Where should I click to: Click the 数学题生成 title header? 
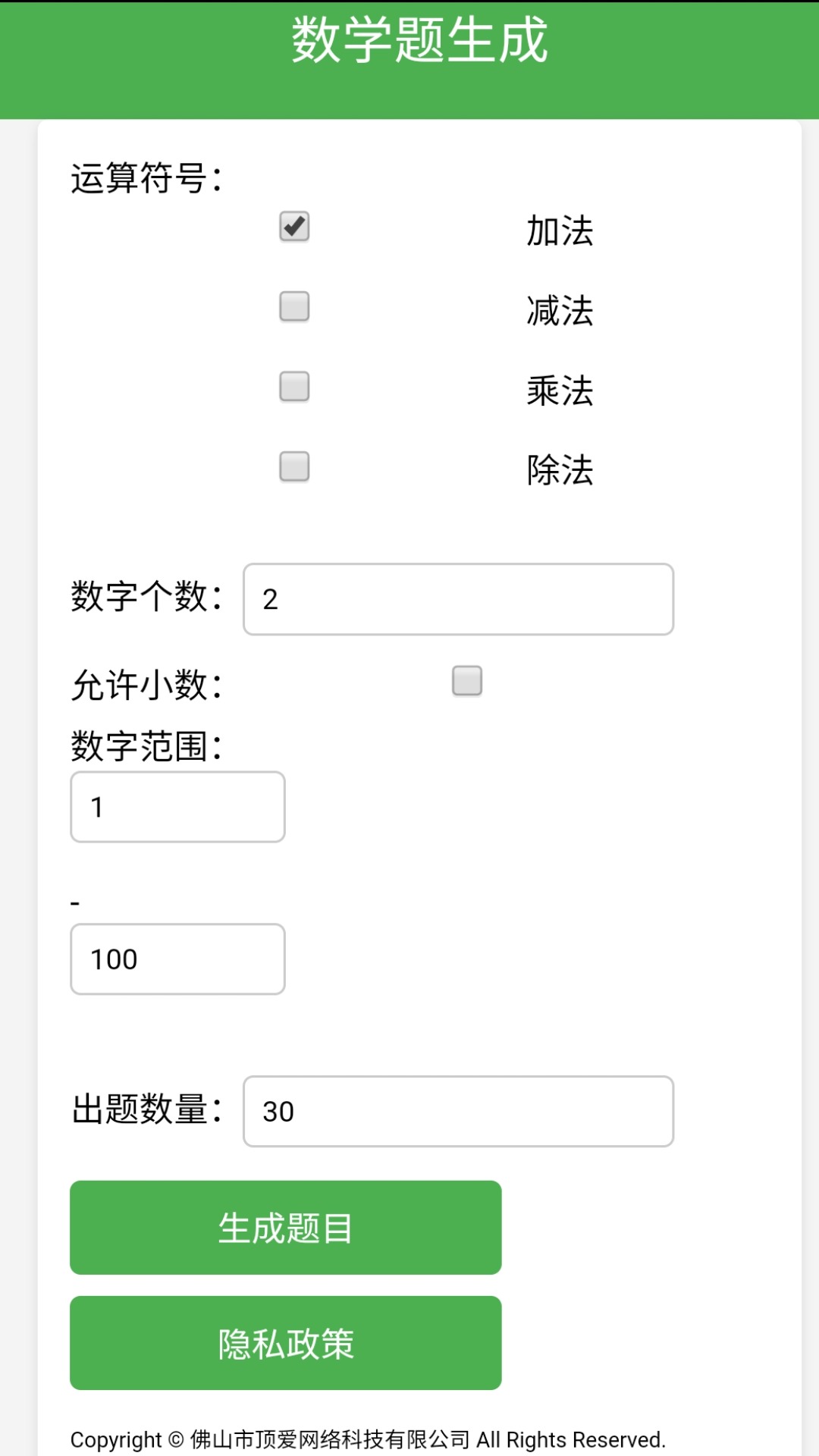point(418,39)
